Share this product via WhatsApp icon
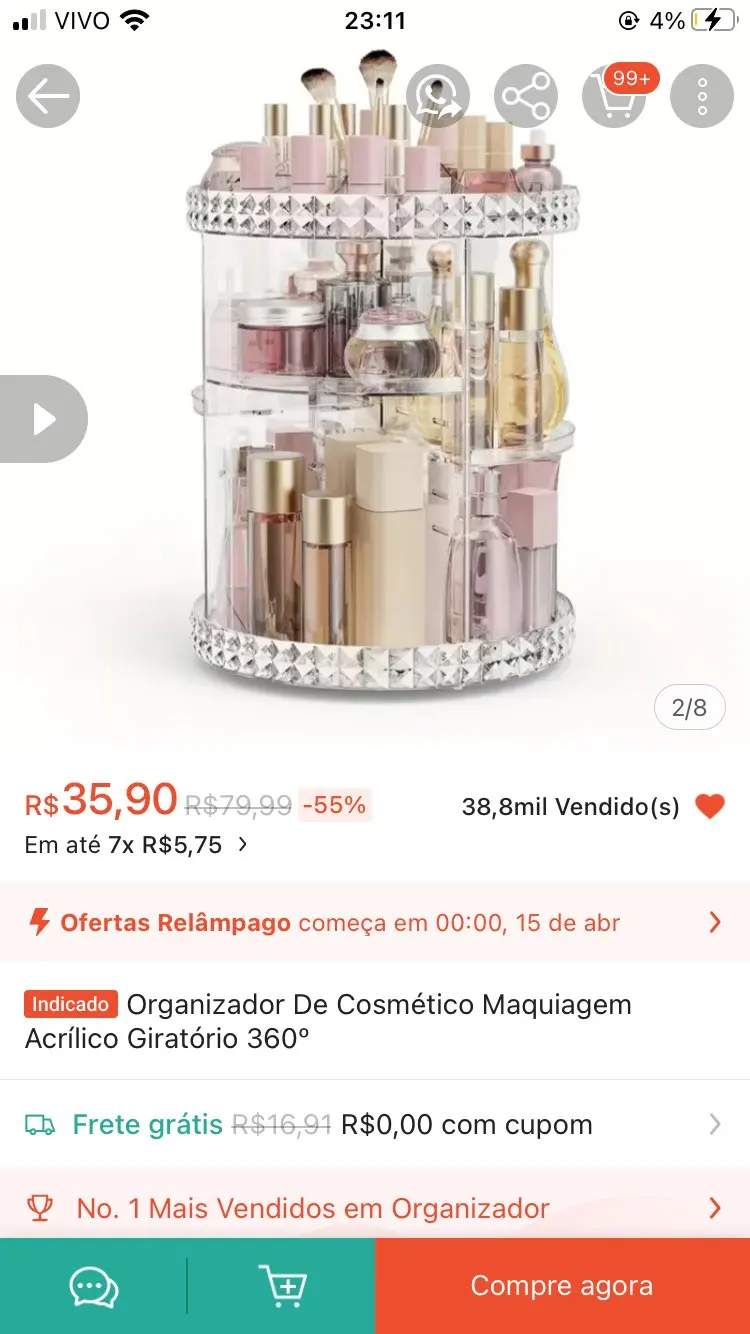The width and height of the screenshot is (750, 1334). 438,96
